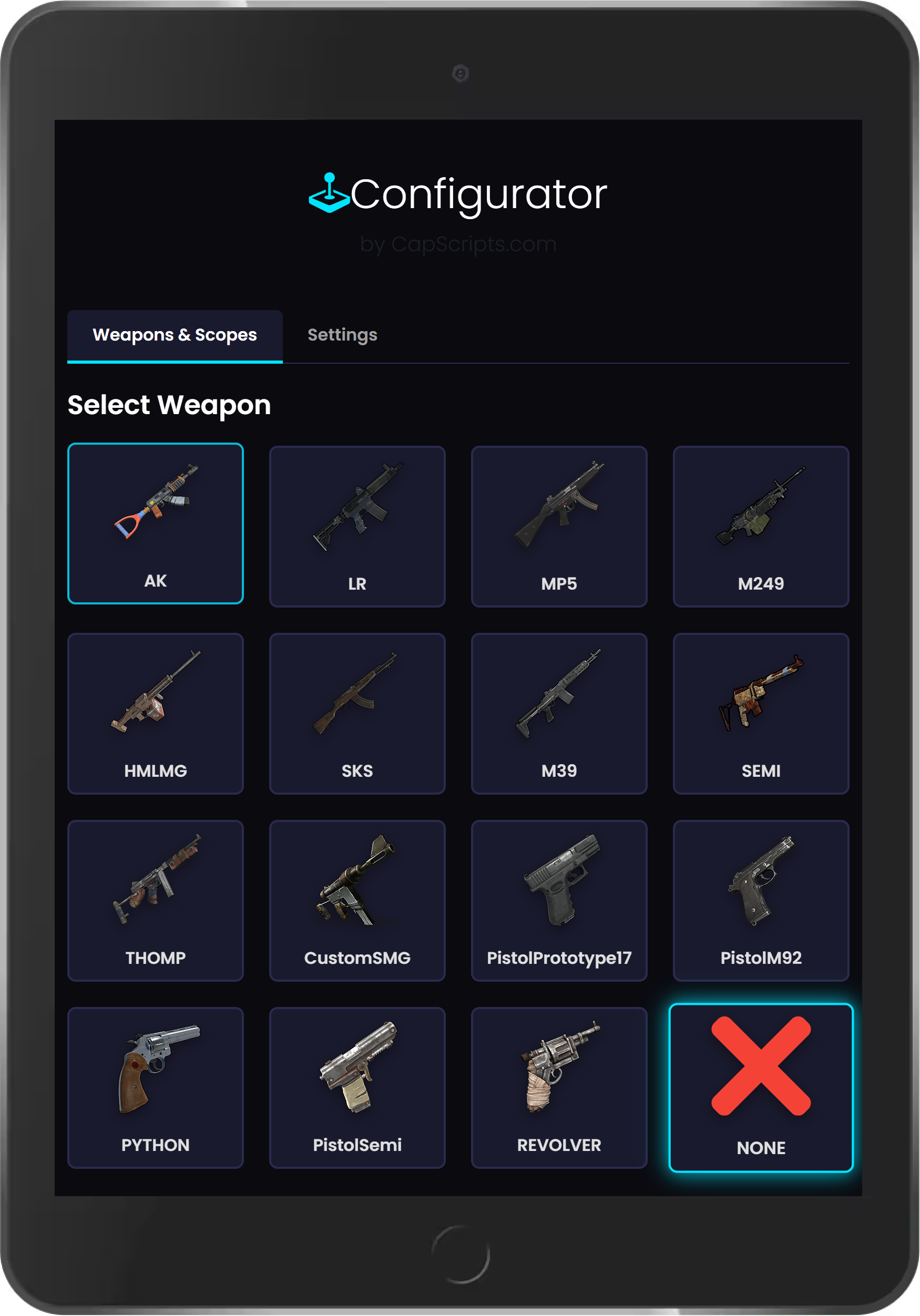Pick the PYTHON revolver
Image resolution: width=920 pixels, height=1316 pixels.
click(155, 1087)
